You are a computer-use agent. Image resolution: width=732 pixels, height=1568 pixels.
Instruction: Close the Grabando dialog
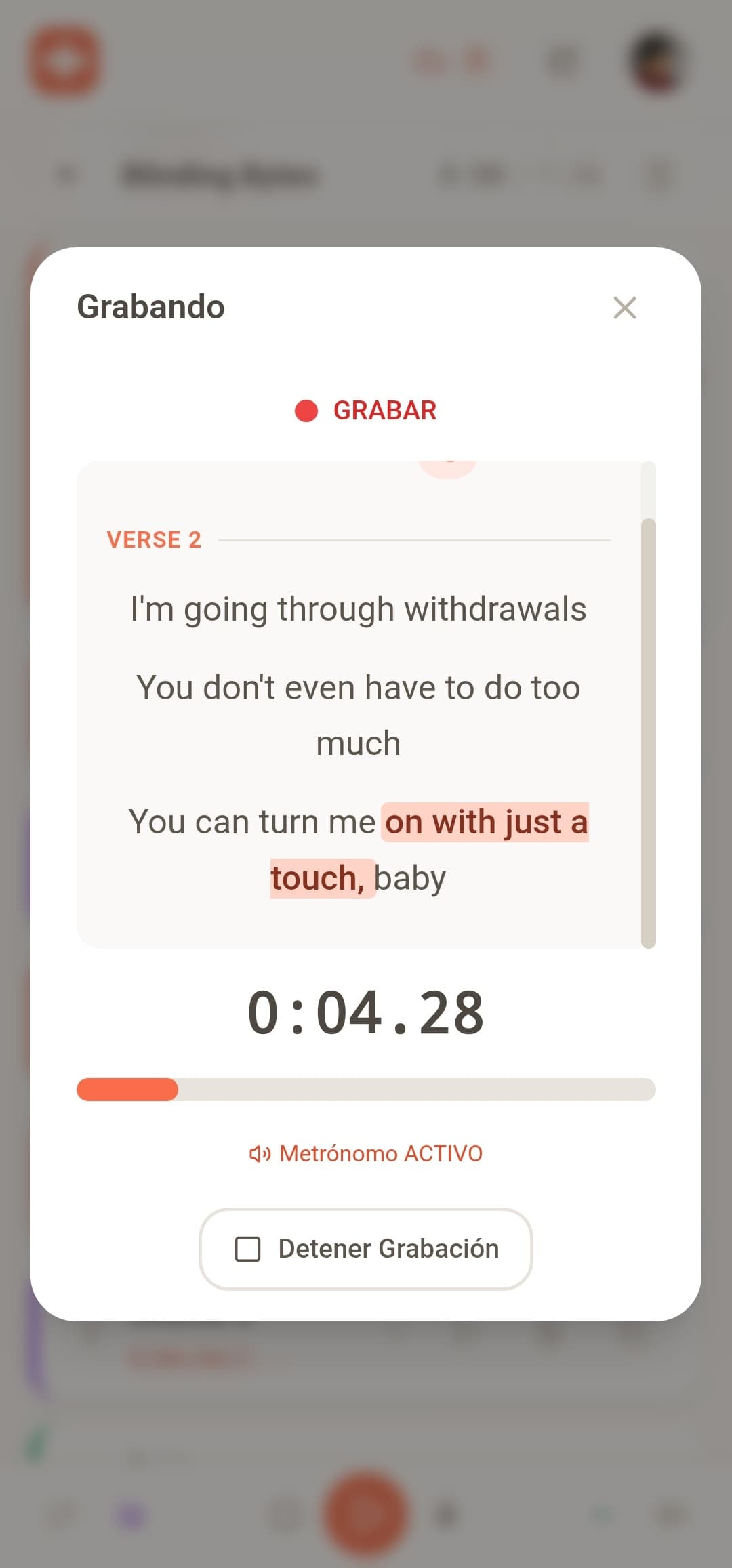pyautogui.click(x=624, y=308)
